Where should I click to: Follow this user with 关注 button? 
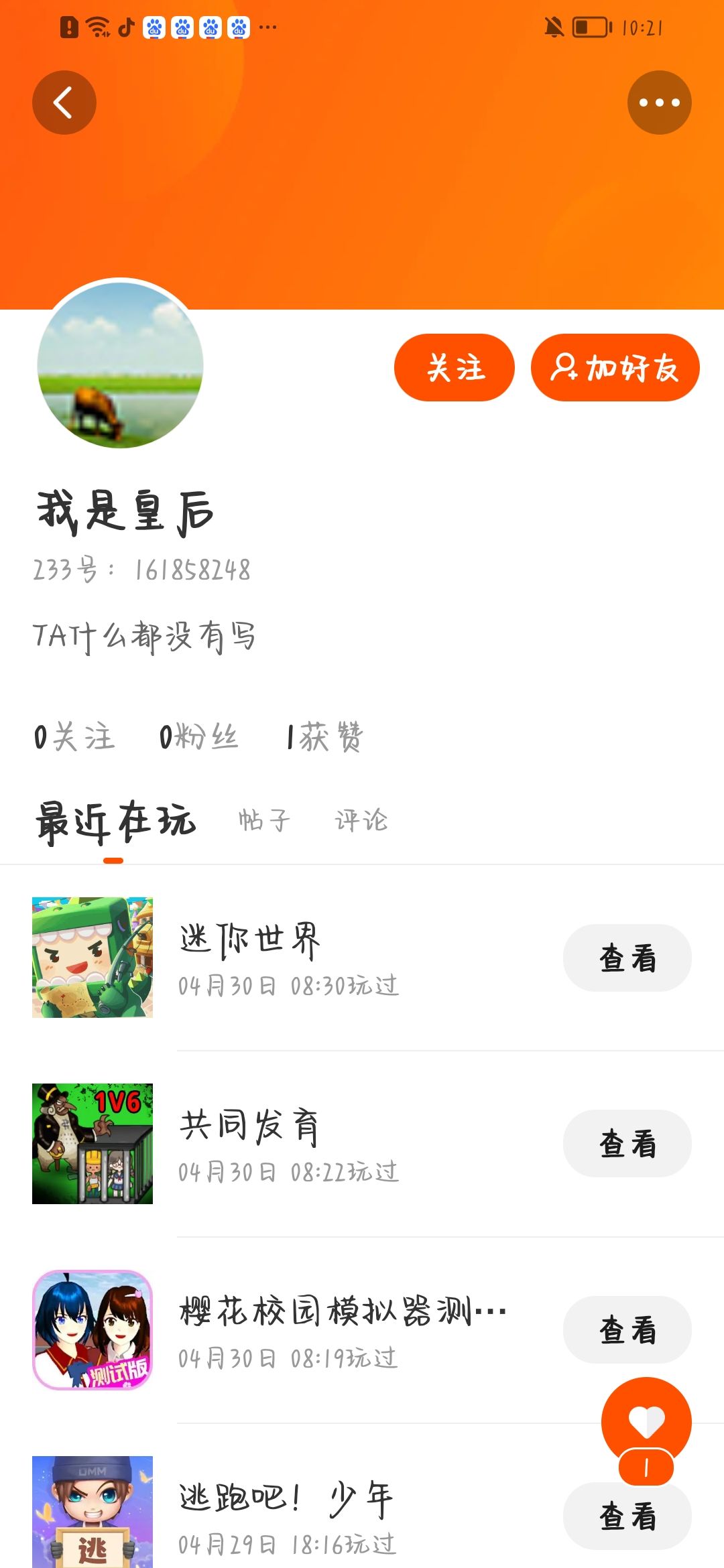tap(454, 368)
